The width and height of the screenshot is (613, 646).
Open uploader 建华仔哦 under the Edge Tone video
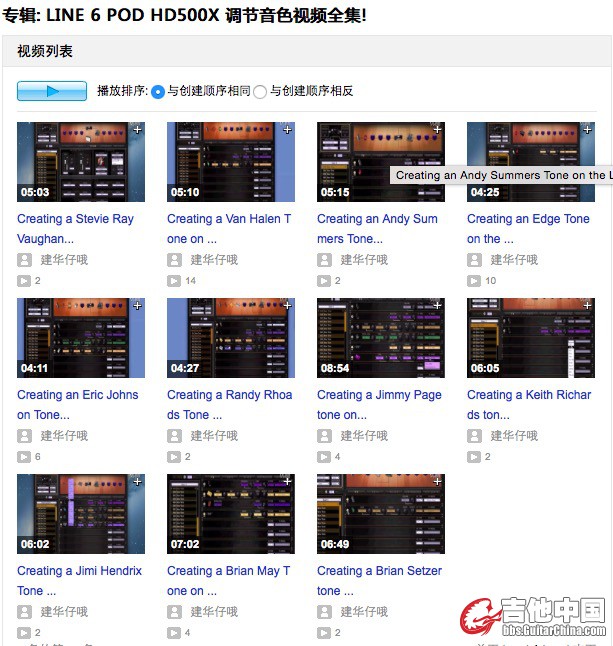(514, 260)
